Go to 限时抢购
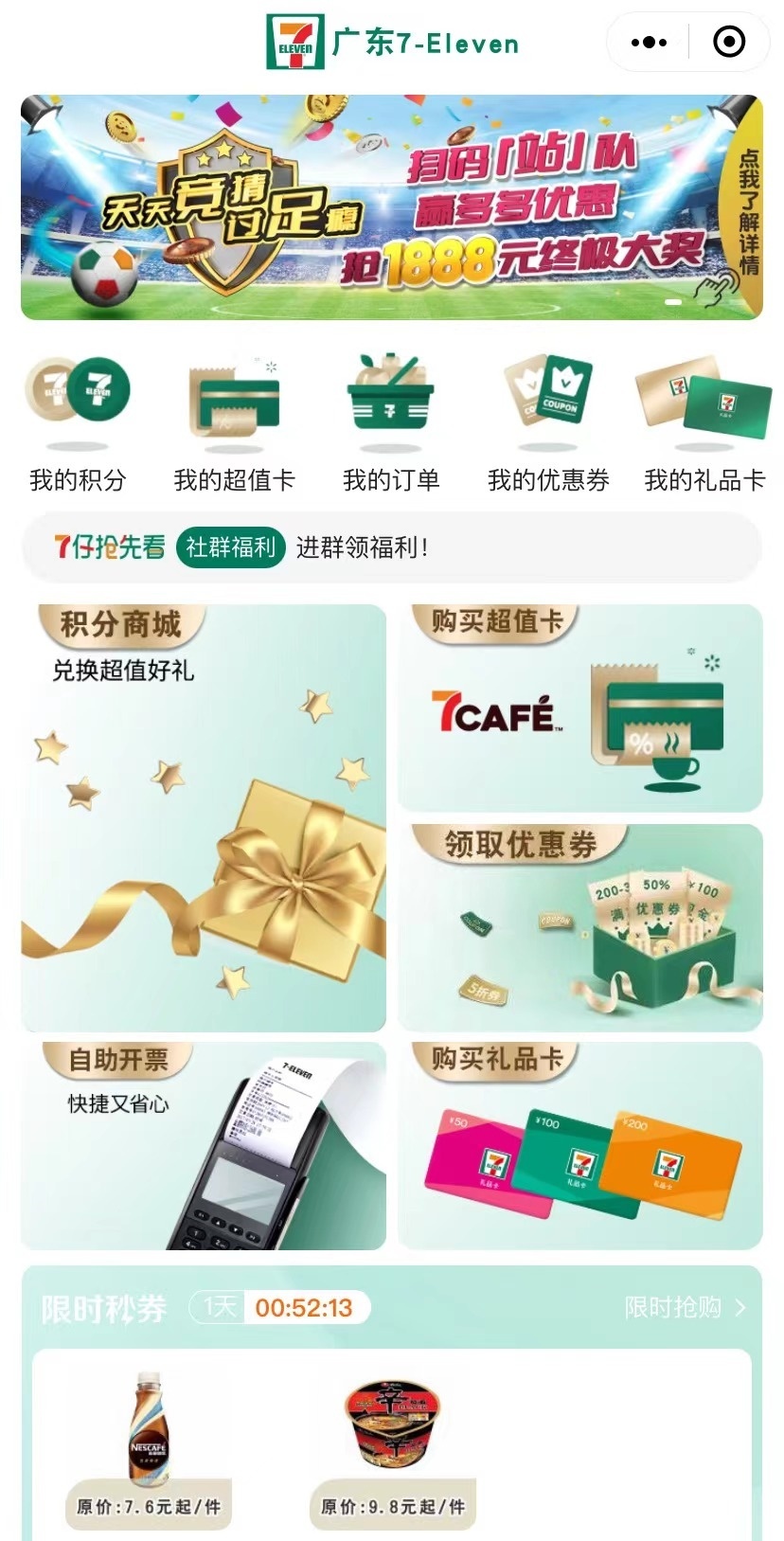Screen dimensions: 784x1541 click(x=684, y=1308)
